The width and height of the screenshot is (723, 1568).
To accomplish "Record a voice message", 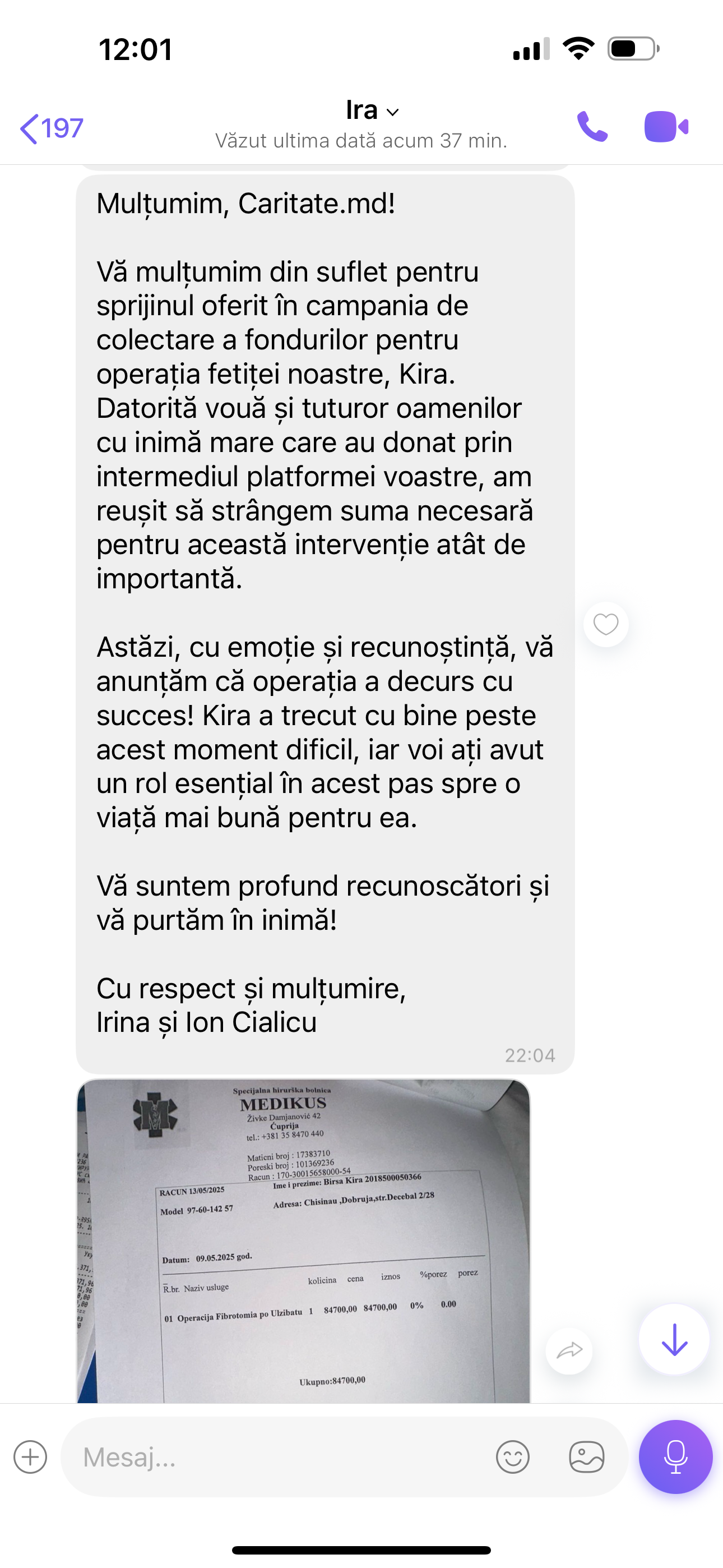I will [675, 1456].
